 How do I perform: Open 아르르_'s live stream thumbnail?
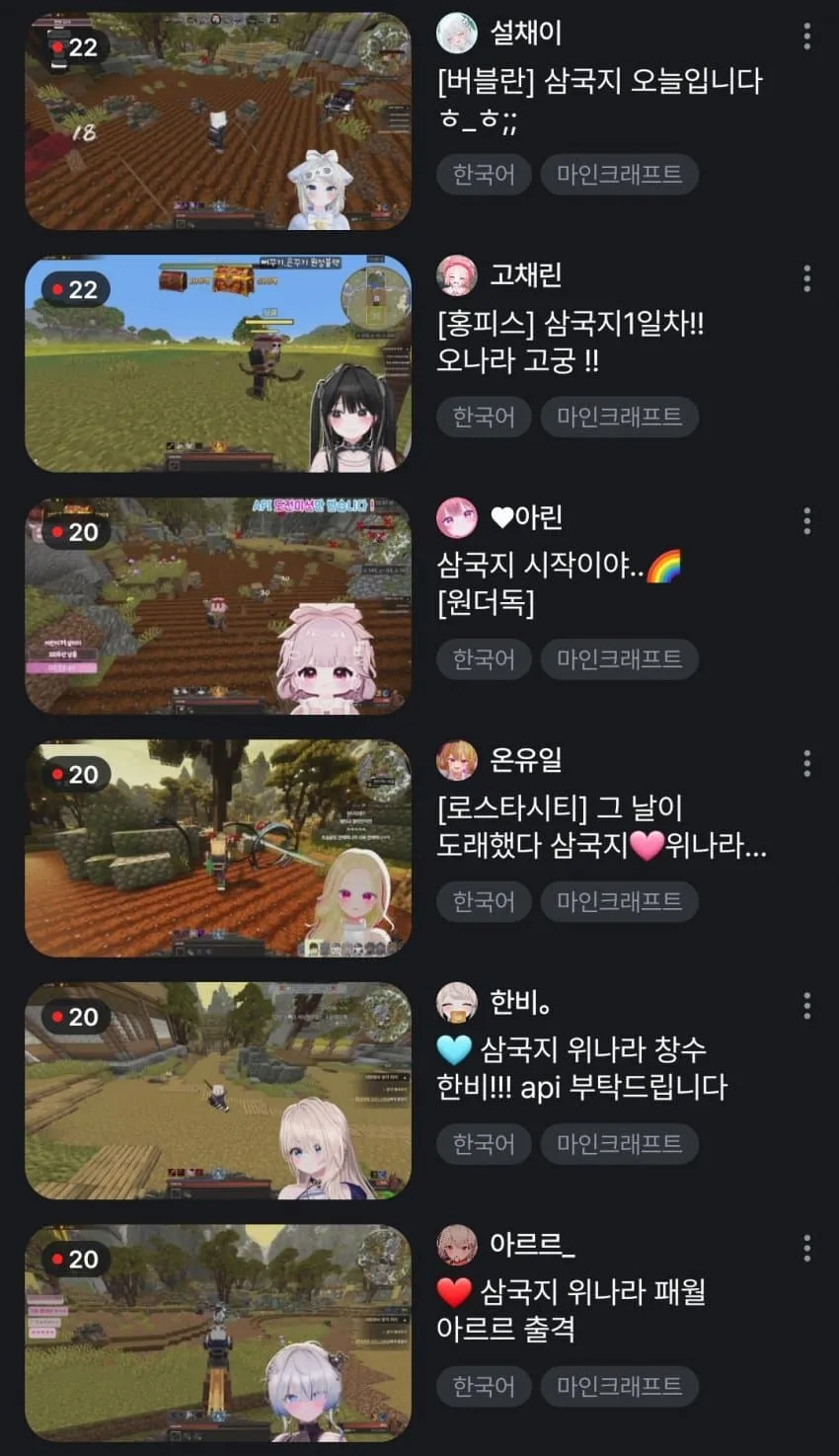click(218, 1333)
